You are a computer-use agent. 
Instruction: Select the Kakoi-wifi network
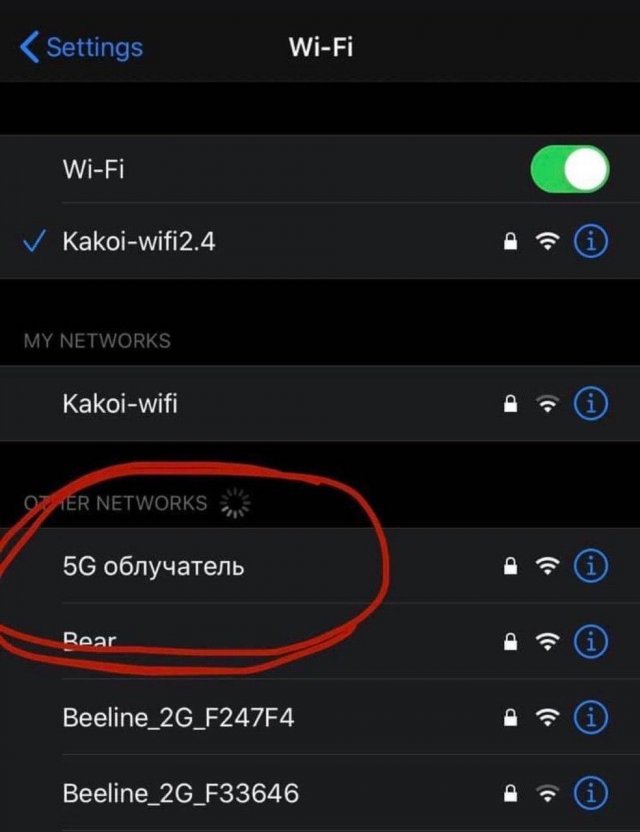click(x=120, y=404)
